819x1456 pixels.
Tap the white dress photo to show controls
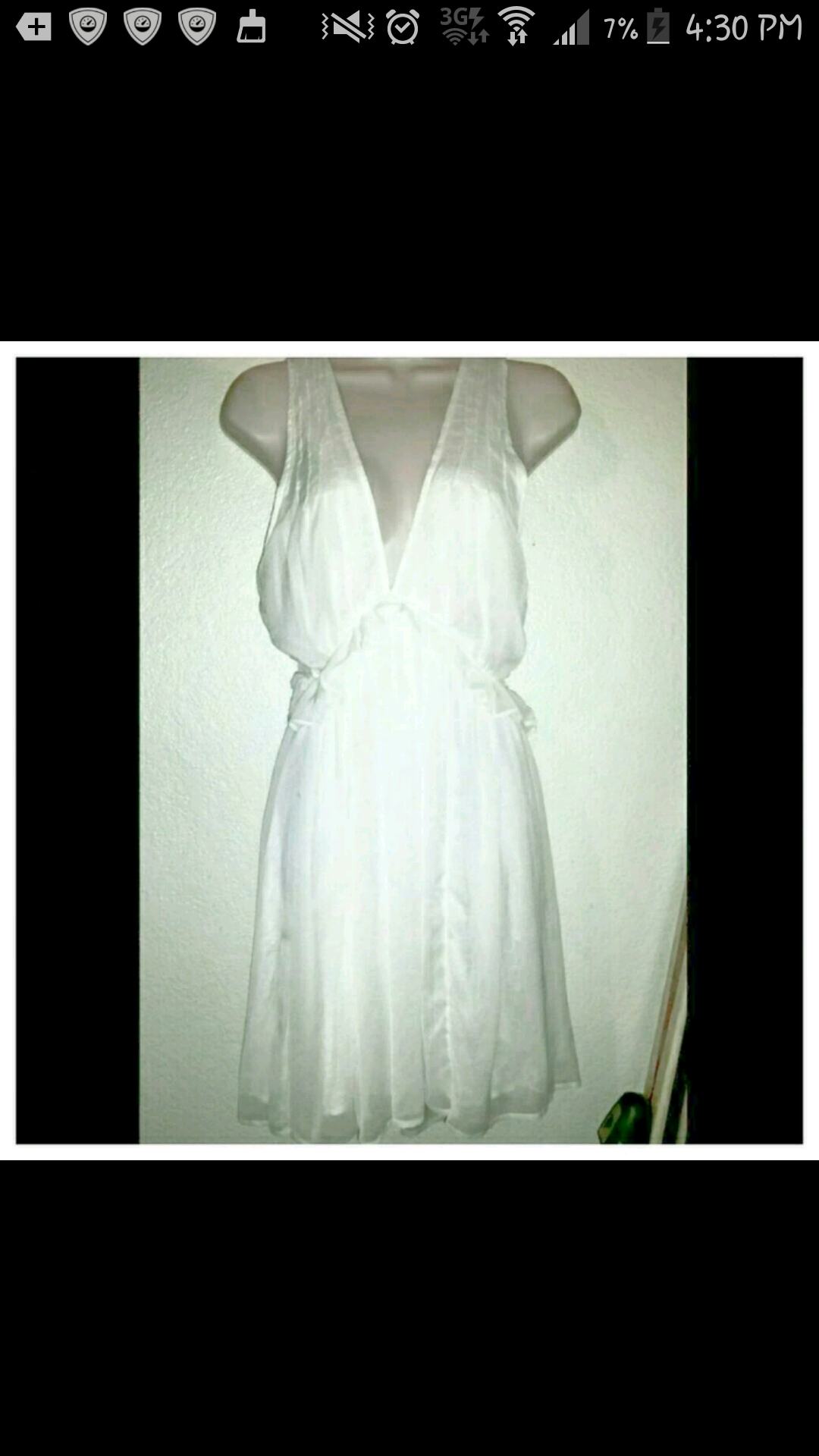(409, 751)
